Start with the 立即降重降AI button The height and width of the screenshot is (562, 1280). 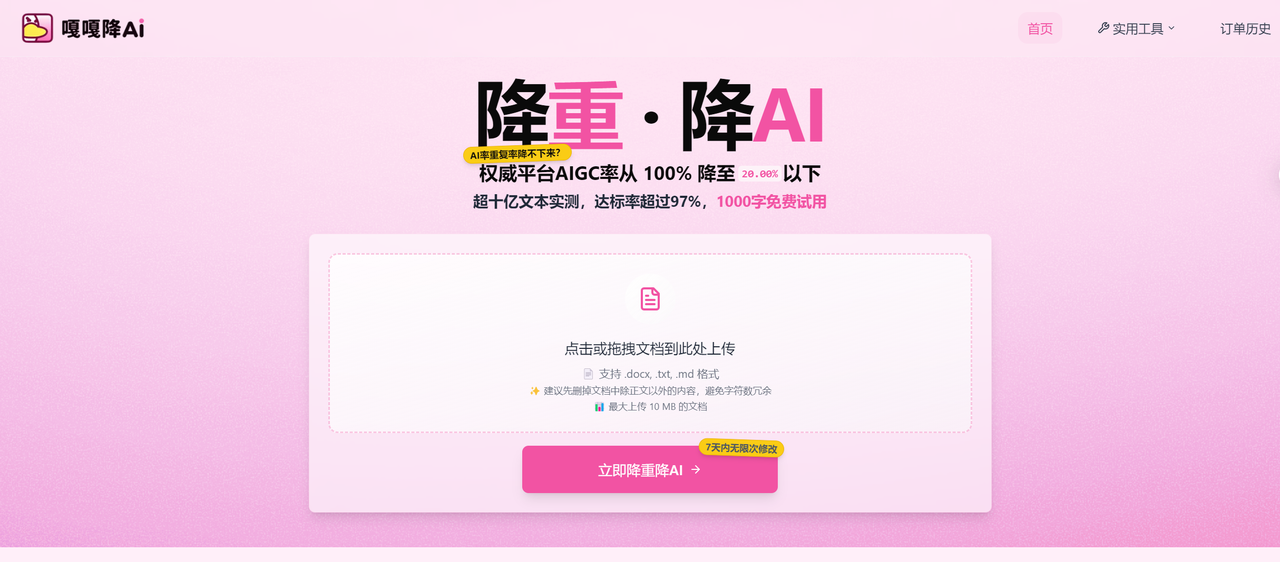[x=650, y=469]
